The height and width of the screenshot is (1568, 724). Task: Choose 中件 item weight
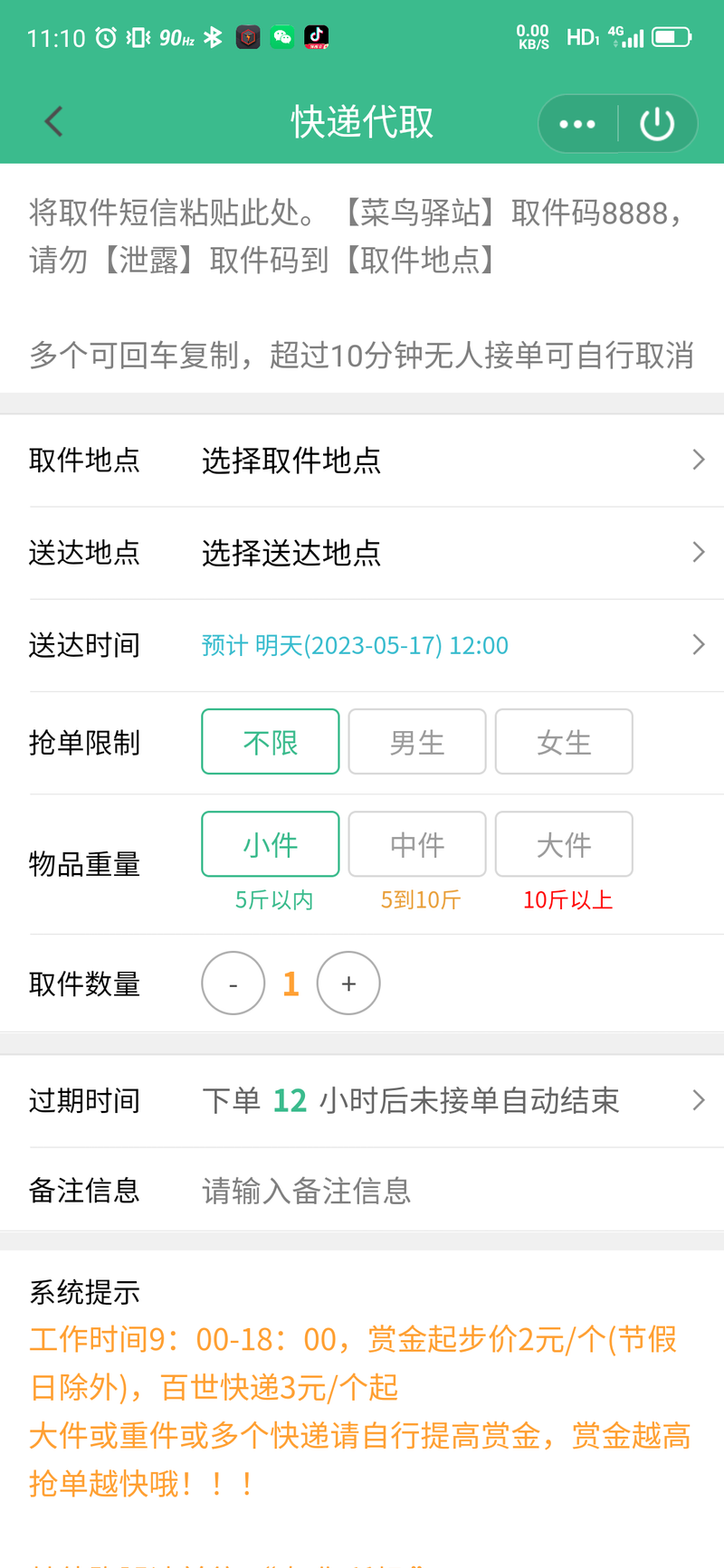[x=417, y=844]
